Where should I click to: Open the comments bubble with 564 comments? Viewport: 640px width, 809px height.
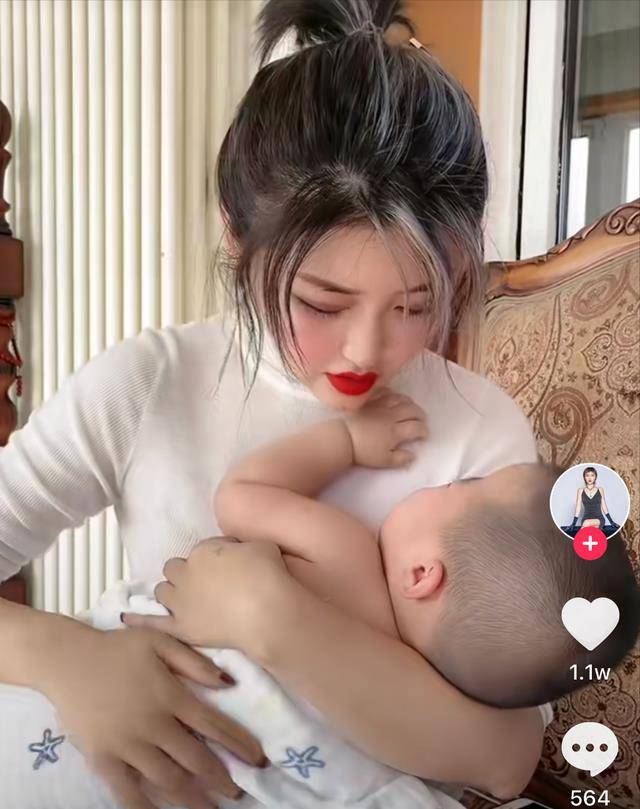coord(589,749)
